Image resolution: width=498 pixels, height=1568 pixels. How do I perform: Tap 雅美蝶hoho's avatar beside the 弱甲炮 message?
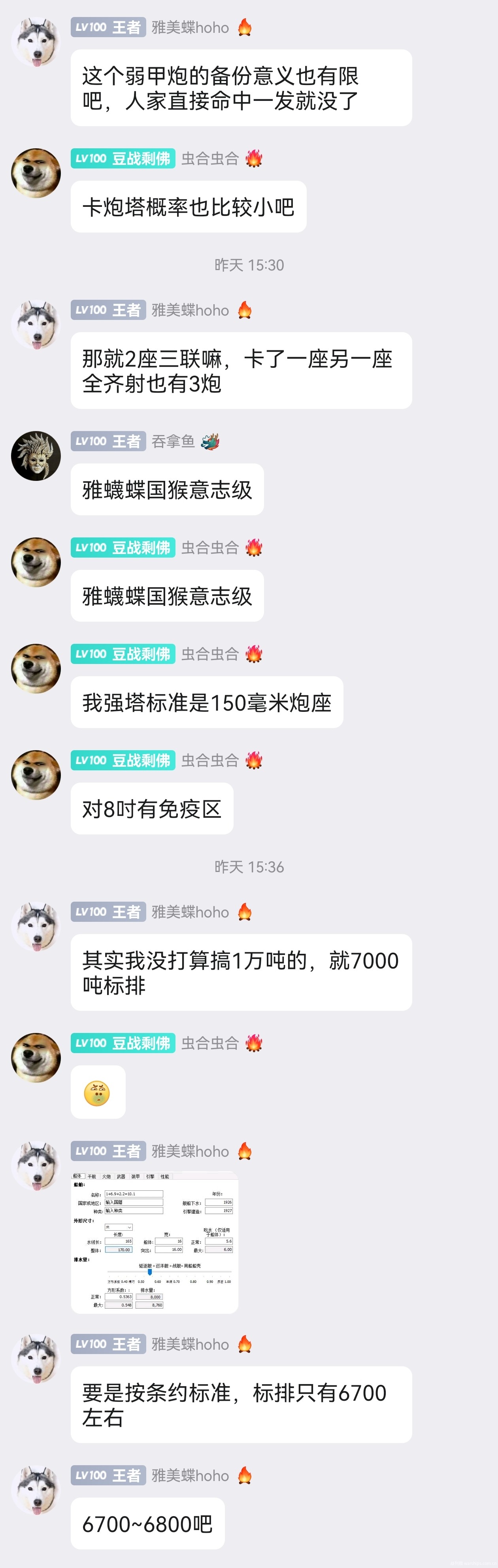[x=36, y=42]
